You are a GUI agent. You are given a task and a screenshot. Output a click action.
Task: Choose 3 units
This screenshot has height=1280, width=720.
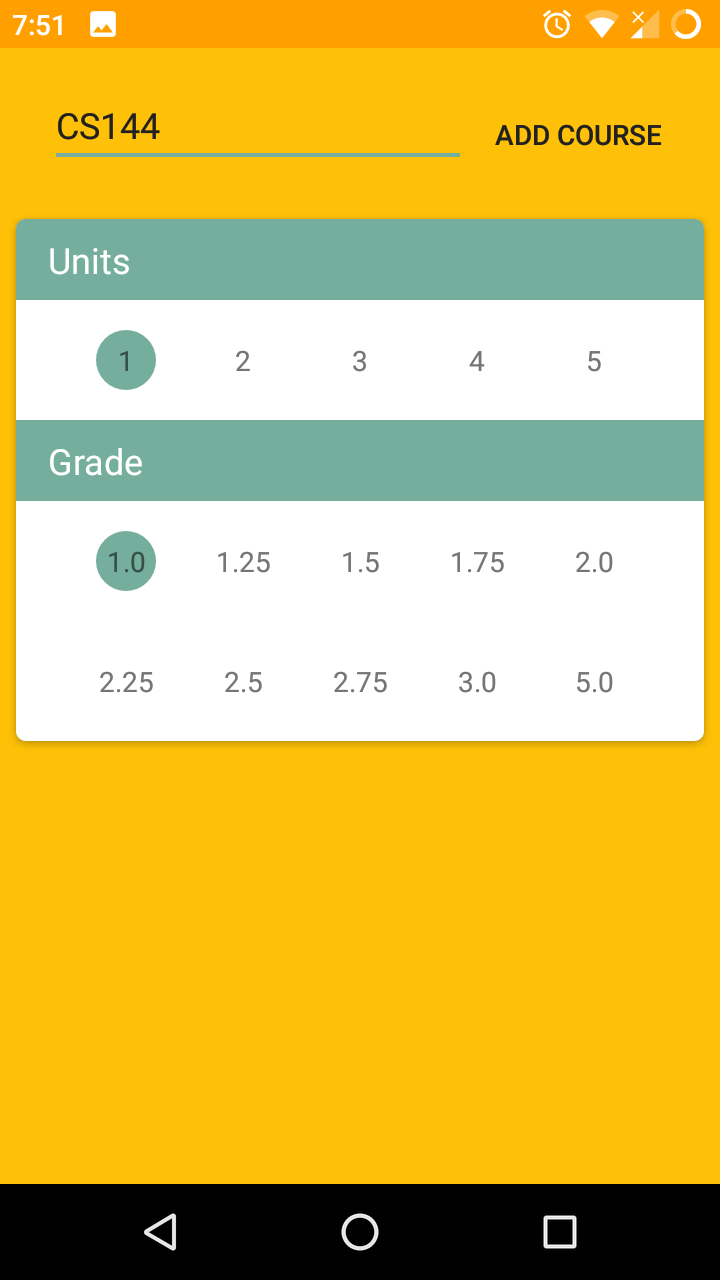point(360,361)
